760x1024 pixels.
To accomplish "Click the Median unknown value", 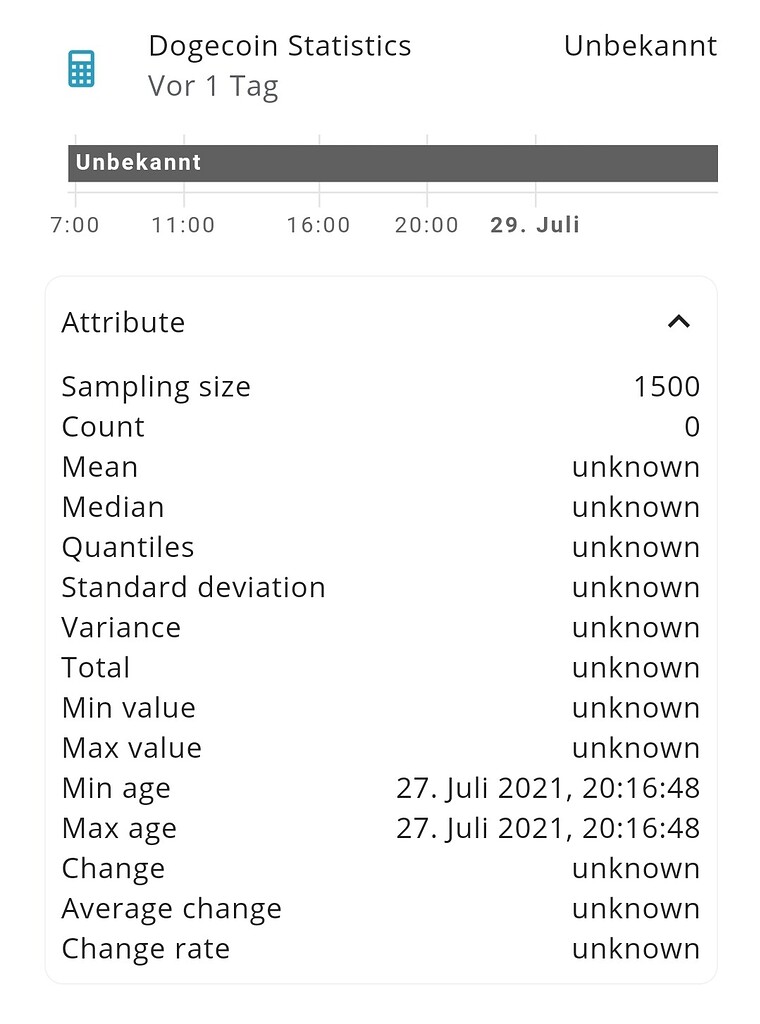I will click(635, 507).
